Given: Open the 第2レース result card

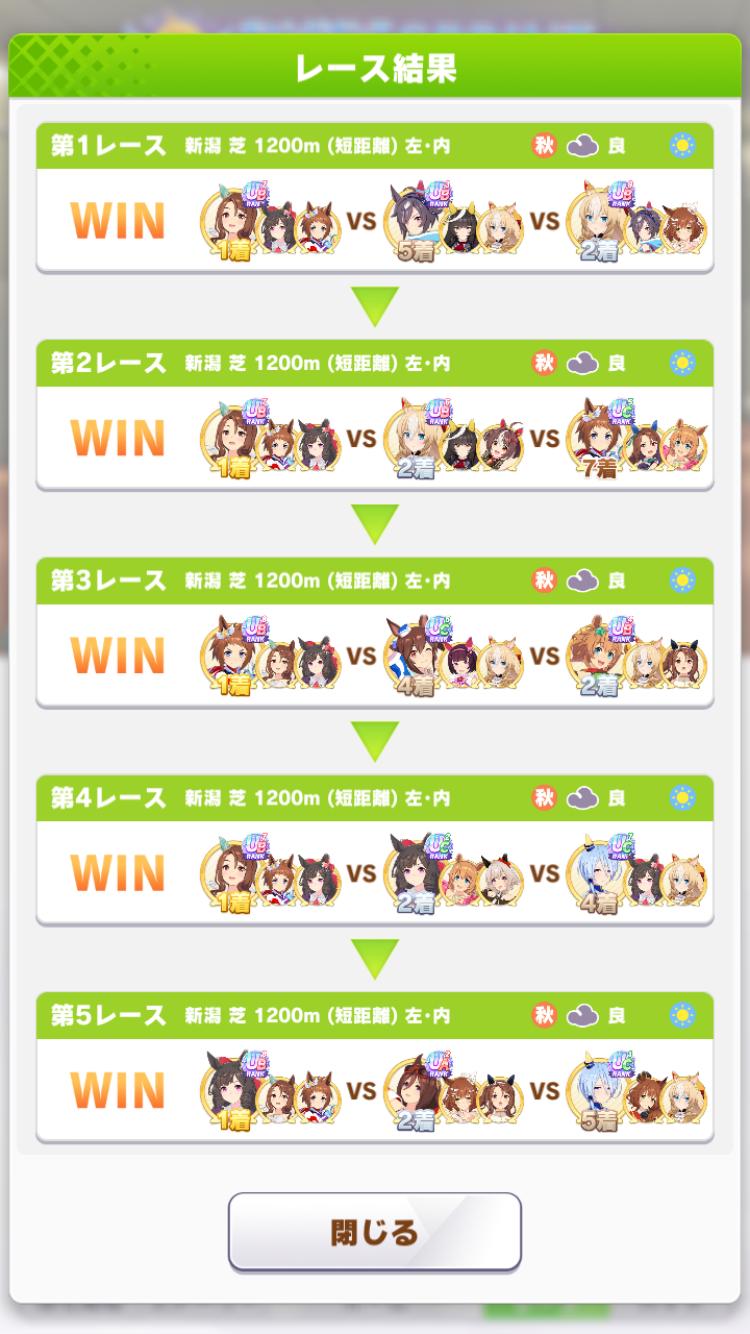Looking at the screenshot, I should coord(375,415).
